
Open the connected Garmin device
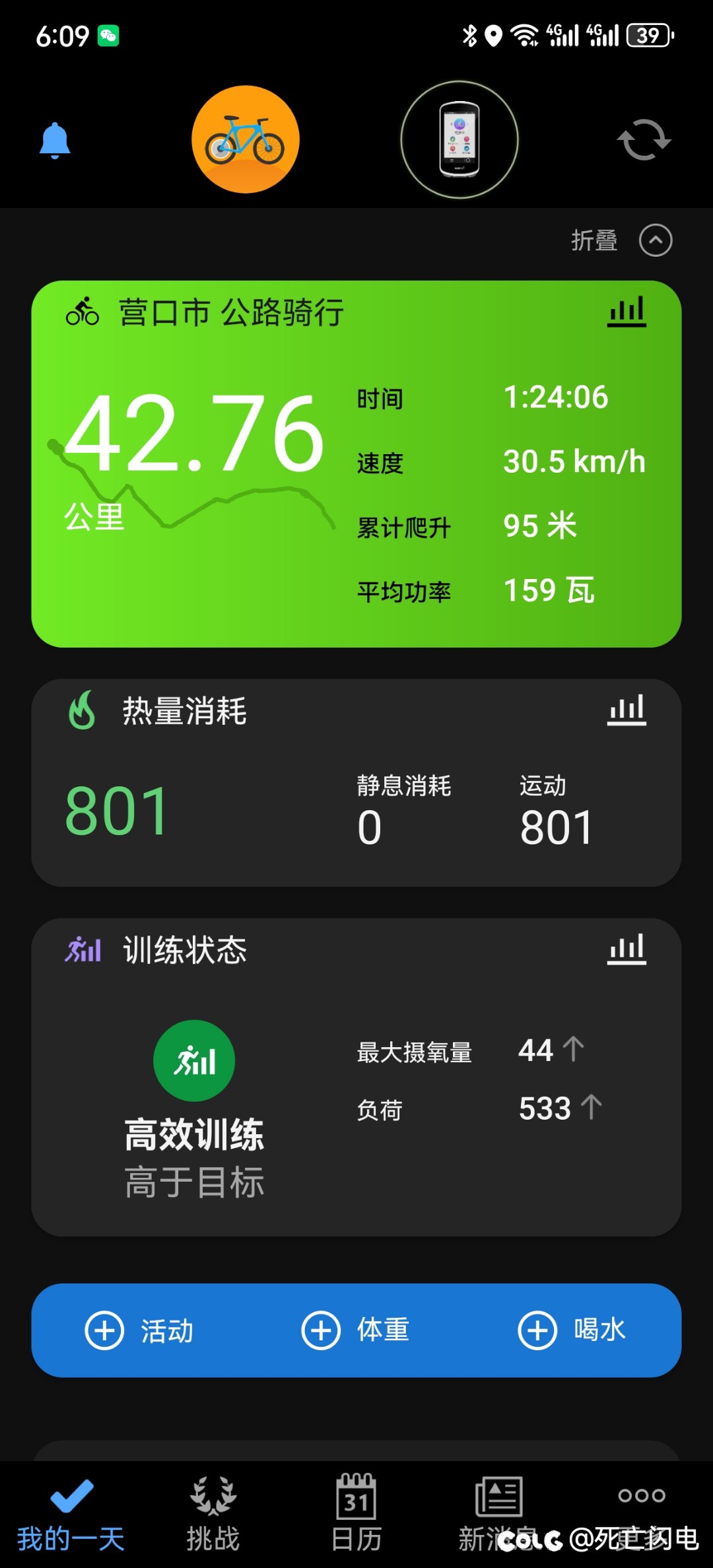click(x=459, y=139)
